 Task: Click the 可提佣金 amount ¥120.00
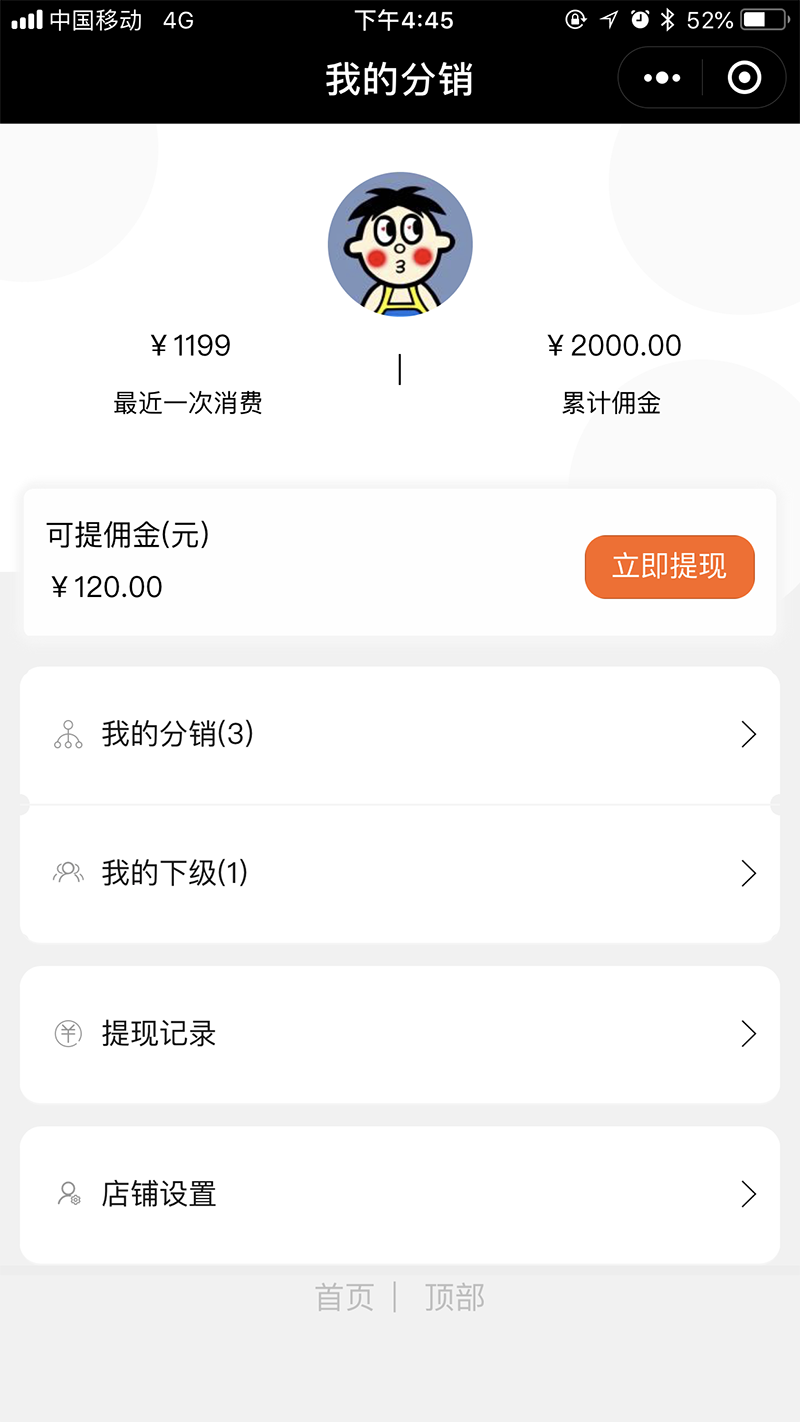pyautogui.click(x=105, y=587)
